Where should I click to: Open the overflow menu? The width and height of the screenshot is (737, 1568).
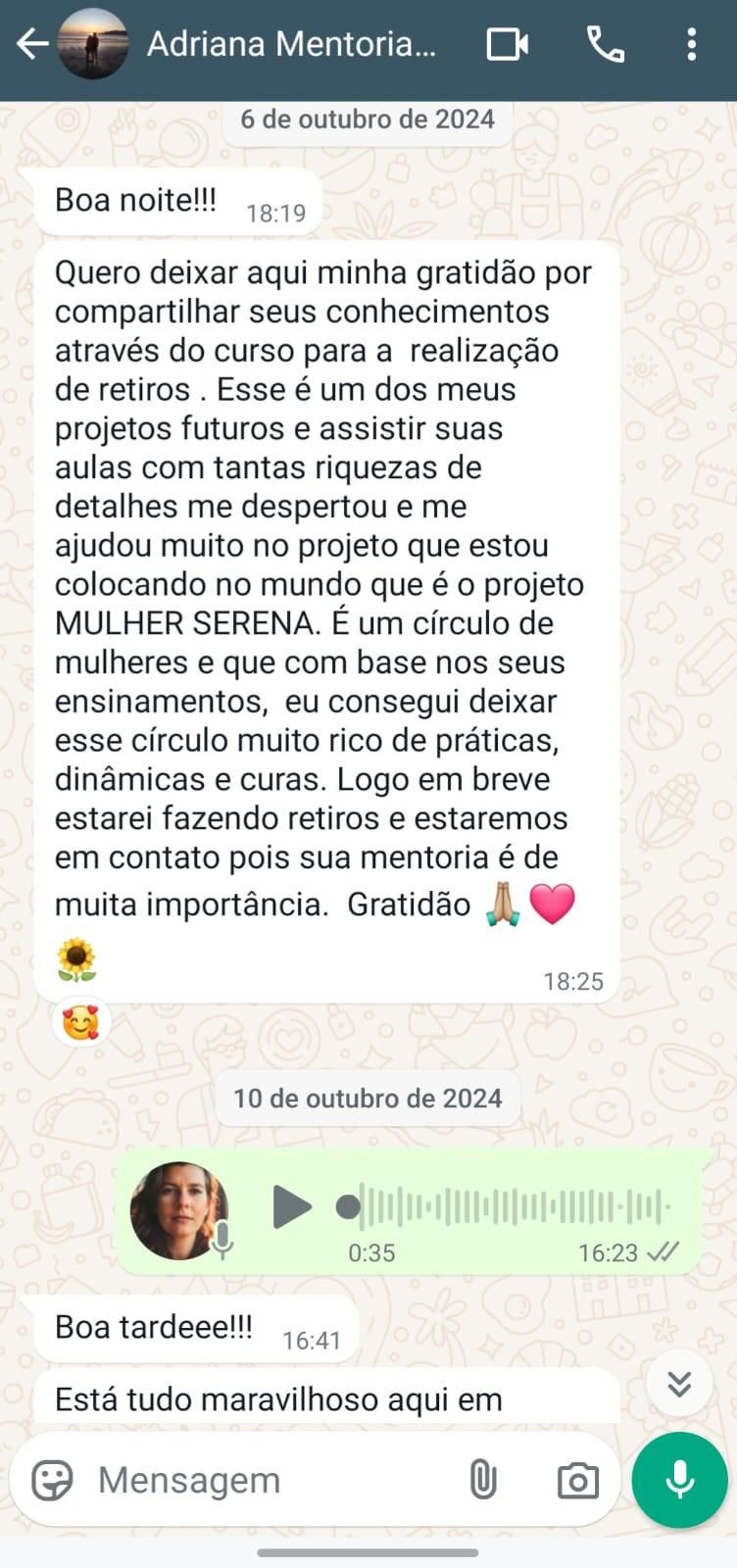coord(692,44)
